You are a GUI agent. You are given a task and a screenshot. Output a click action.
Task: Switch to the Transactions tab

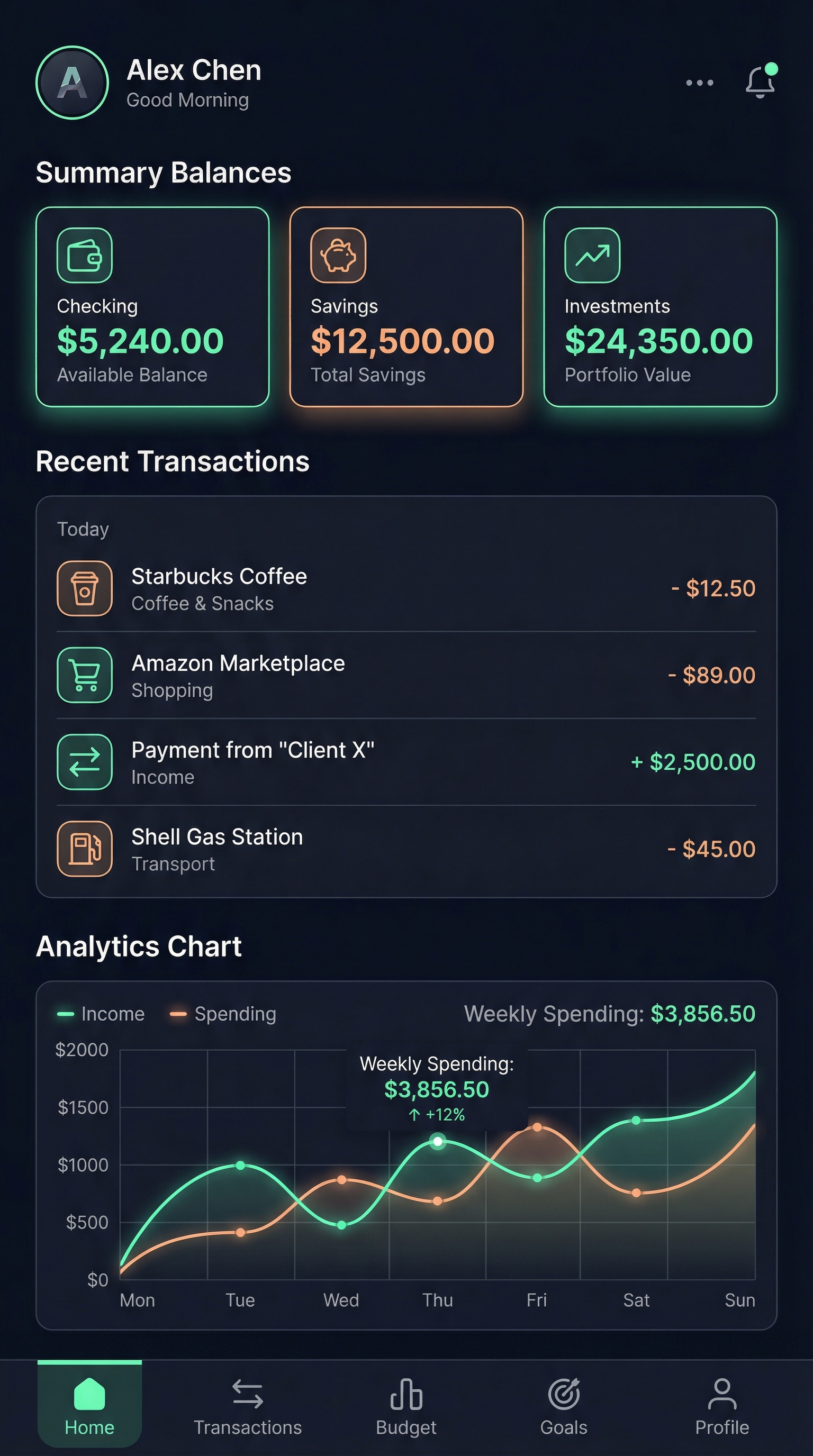(248, 1405)
